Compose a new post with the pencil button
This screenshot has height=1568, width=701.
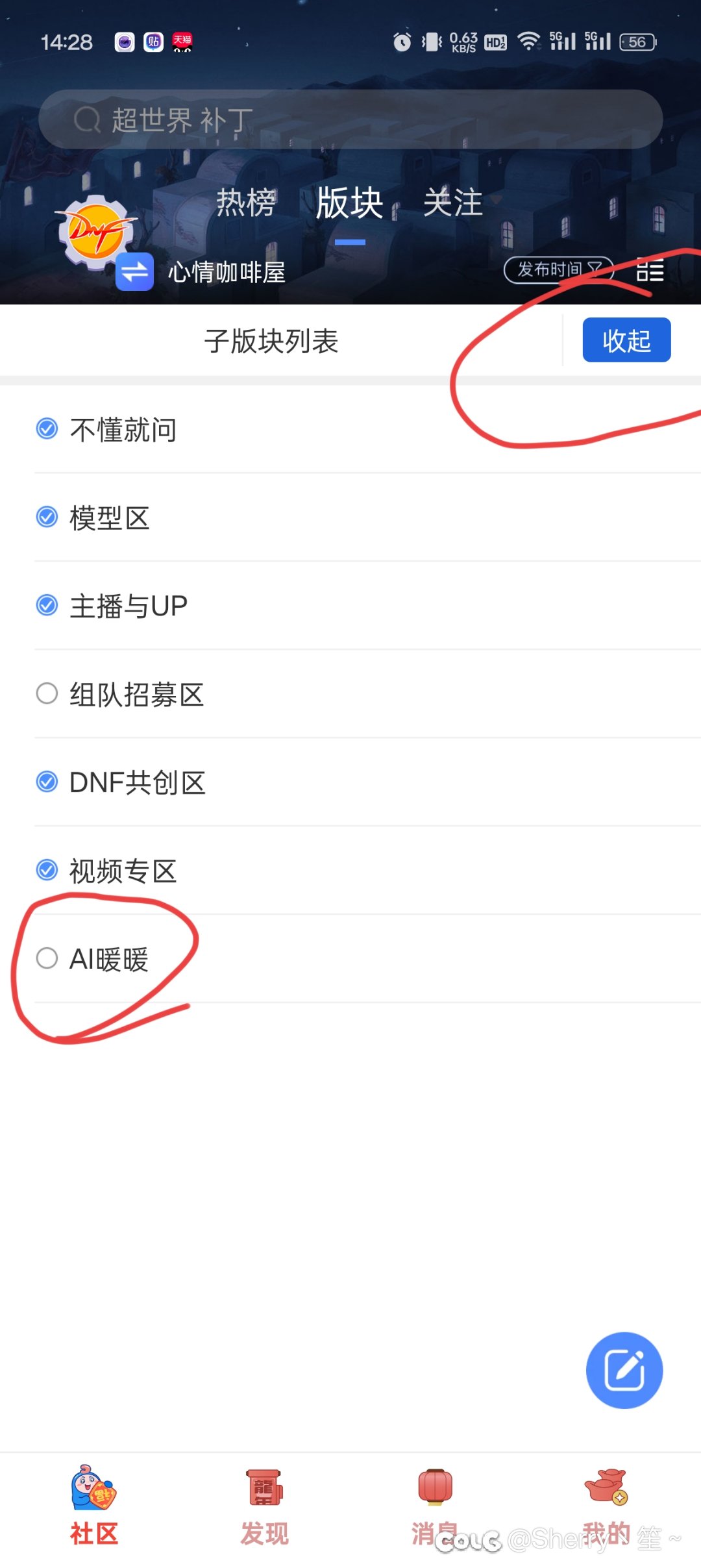pos(624,1370)
